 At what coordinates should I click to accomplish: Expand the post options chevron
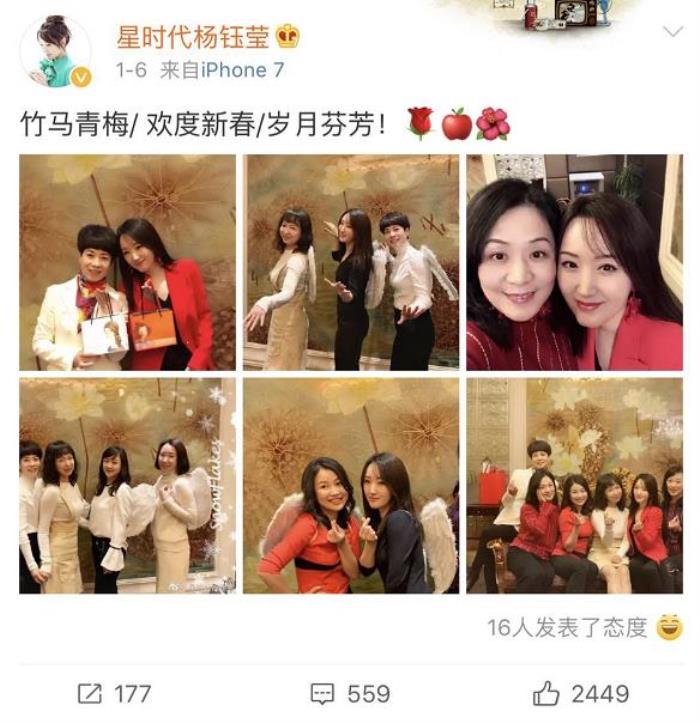pos(673,32)
